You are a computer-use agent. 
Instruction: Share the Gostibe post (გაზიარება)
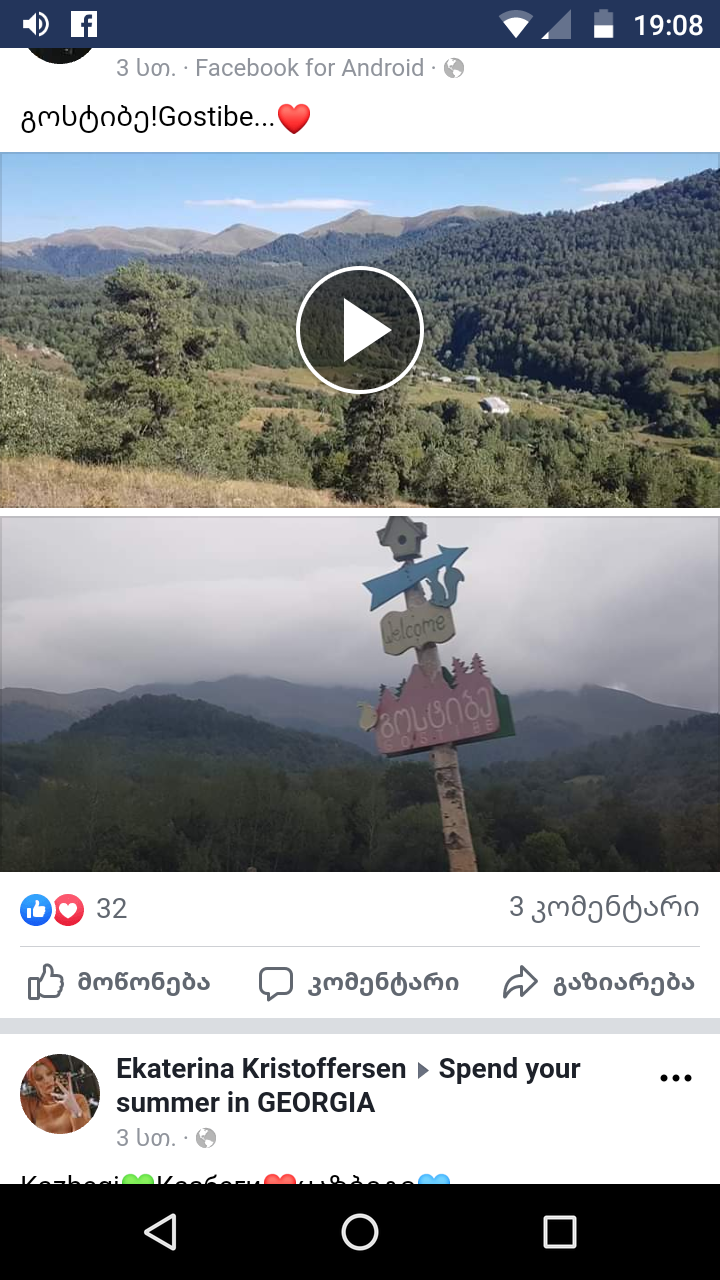(598, 983)
